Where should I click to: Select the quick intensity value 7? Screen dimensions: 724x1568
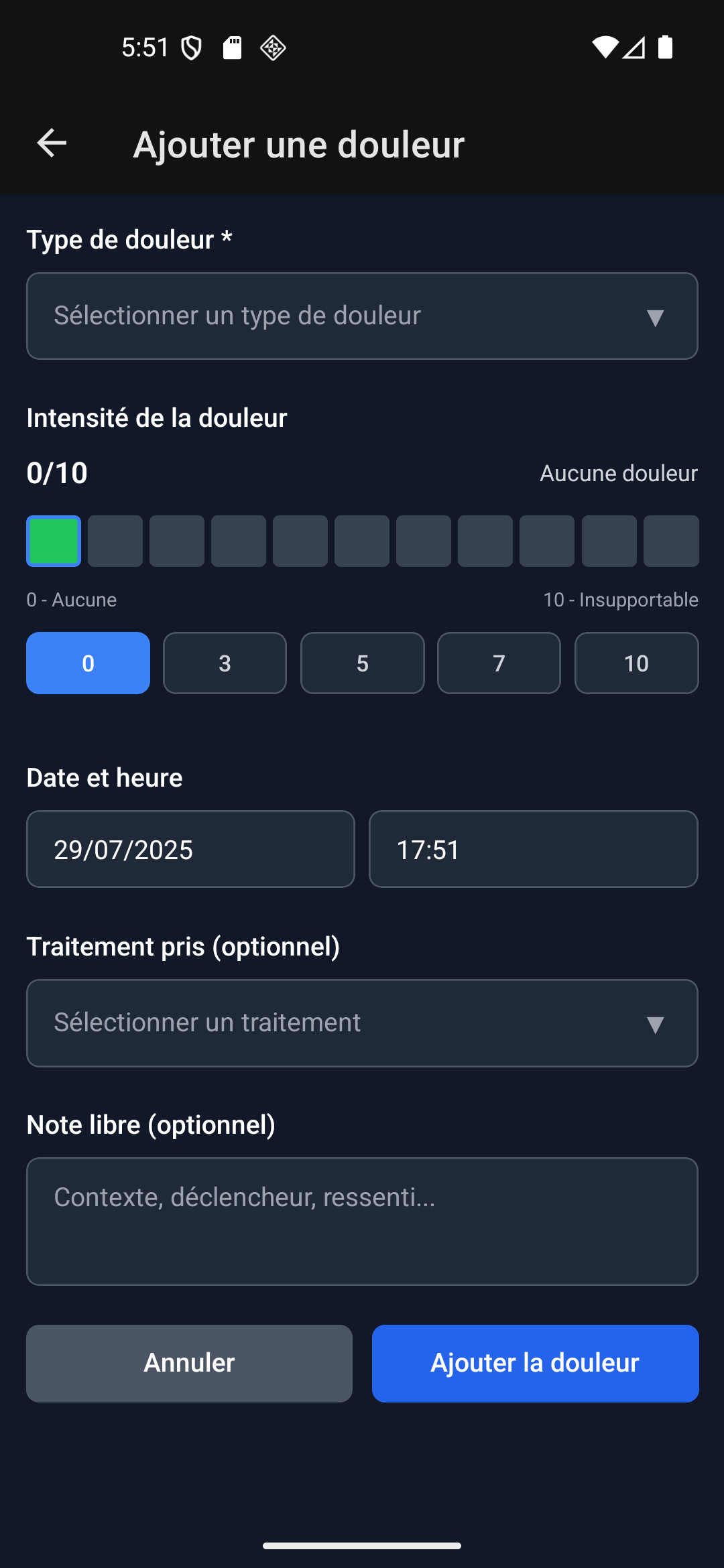(x=499, y=663)
